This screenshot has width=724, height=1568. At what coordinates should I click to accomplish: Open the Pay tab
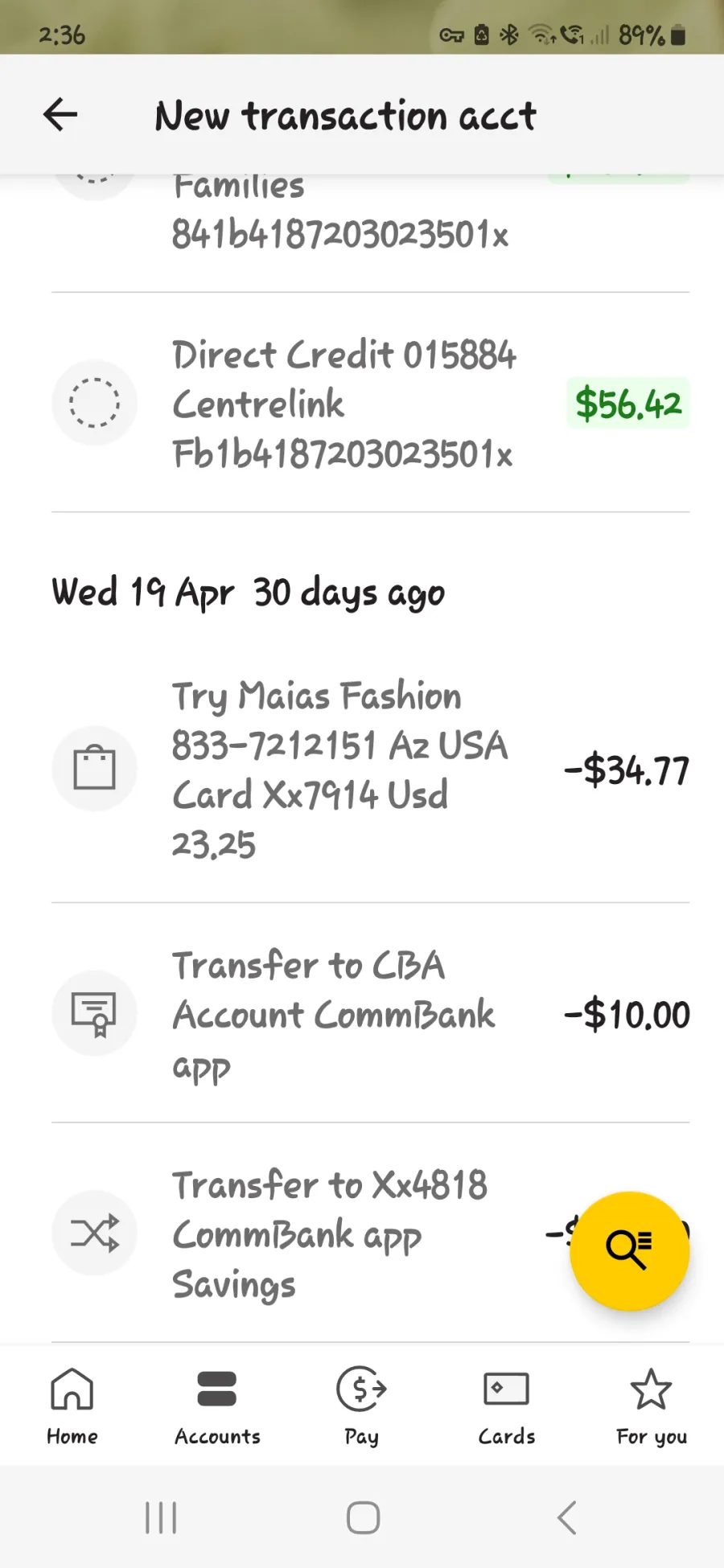pyautogui.click(x=362, y=1407)
